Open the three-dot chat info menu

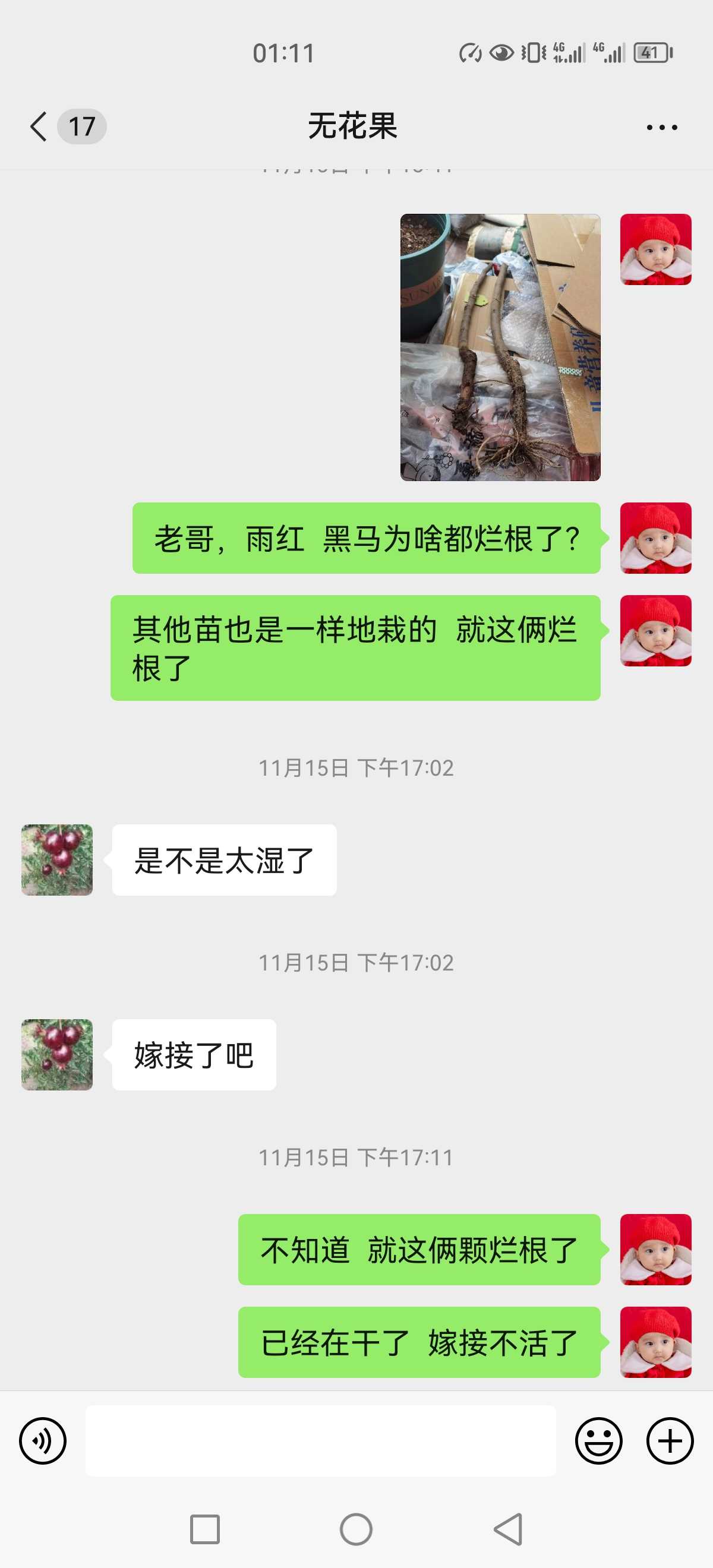pyautogui.click(x=662, y=127)
